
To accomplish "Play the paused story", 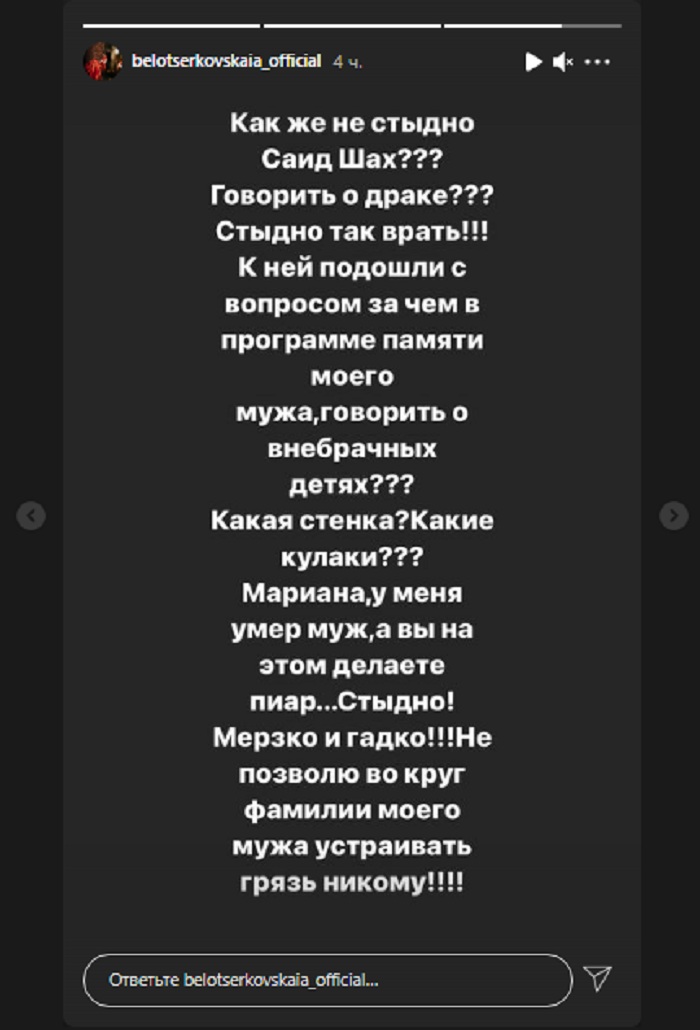I will (533, 63).
